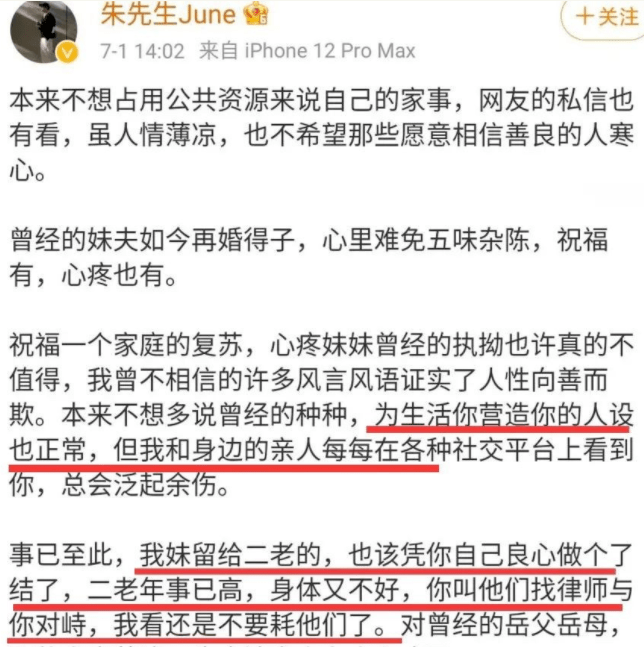Open the 朱先生June username link
The width and height of the screenshot is (644, 647).
click(167, 14)
